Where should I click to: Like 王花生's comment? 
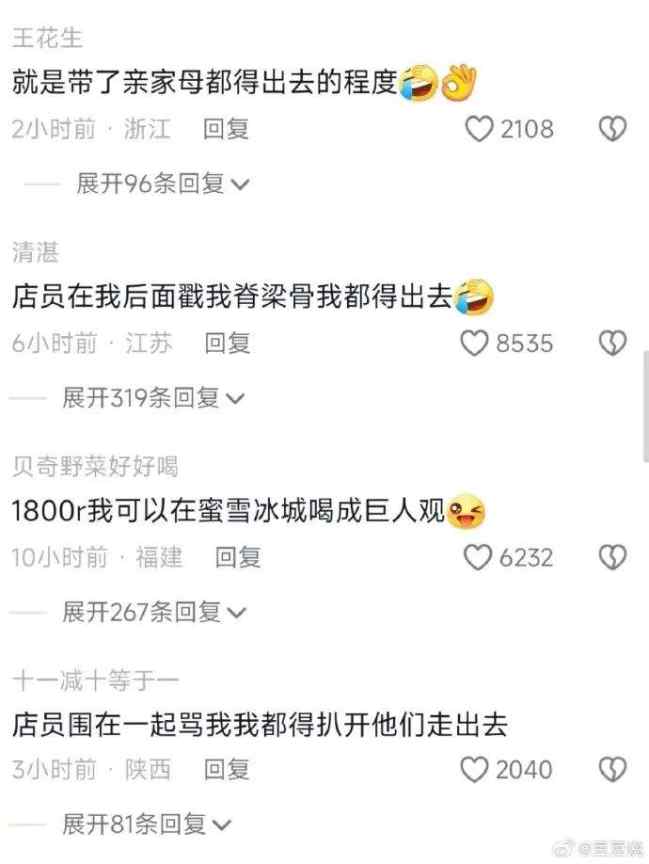(x=481, y=128)
